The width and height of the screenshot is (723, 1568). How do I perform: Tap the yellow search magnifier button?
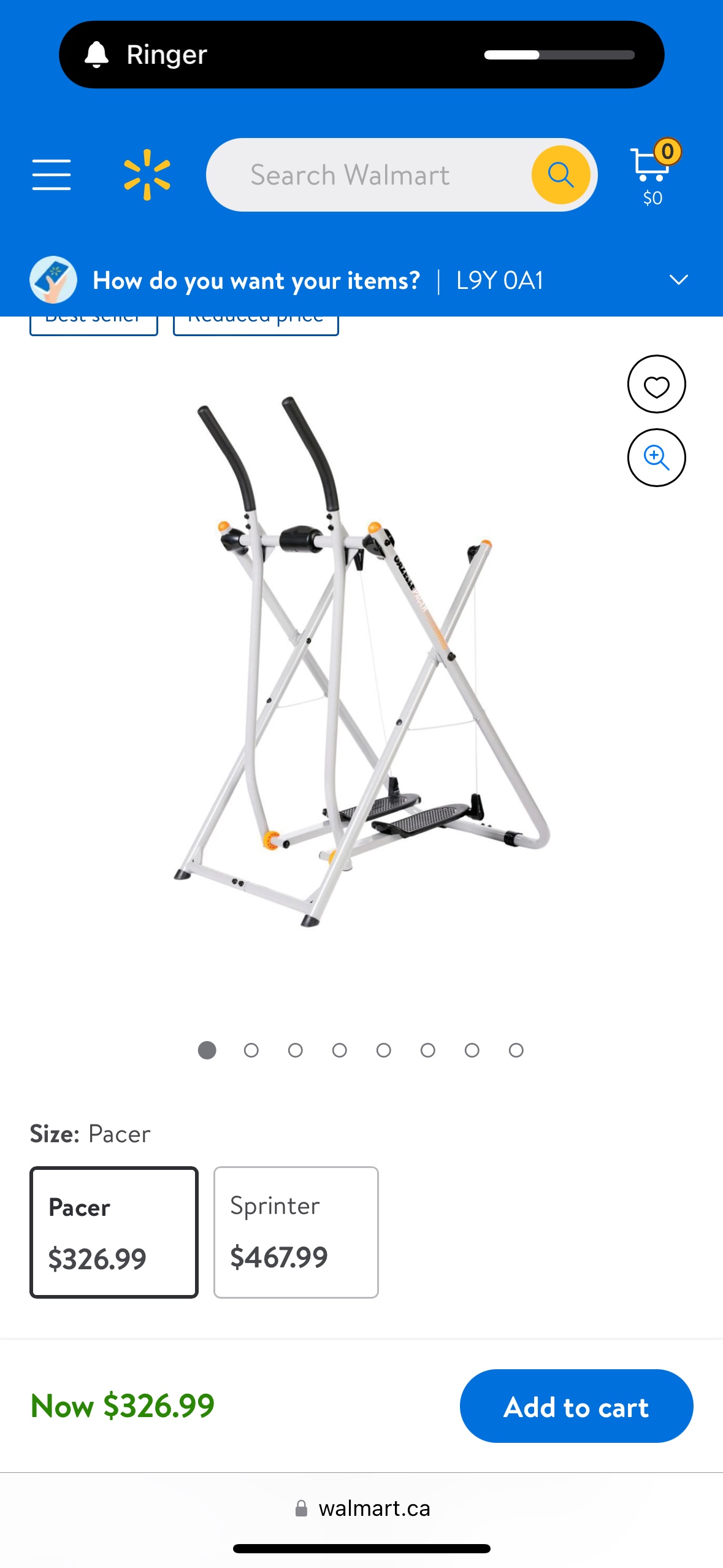tap(560, 175)
